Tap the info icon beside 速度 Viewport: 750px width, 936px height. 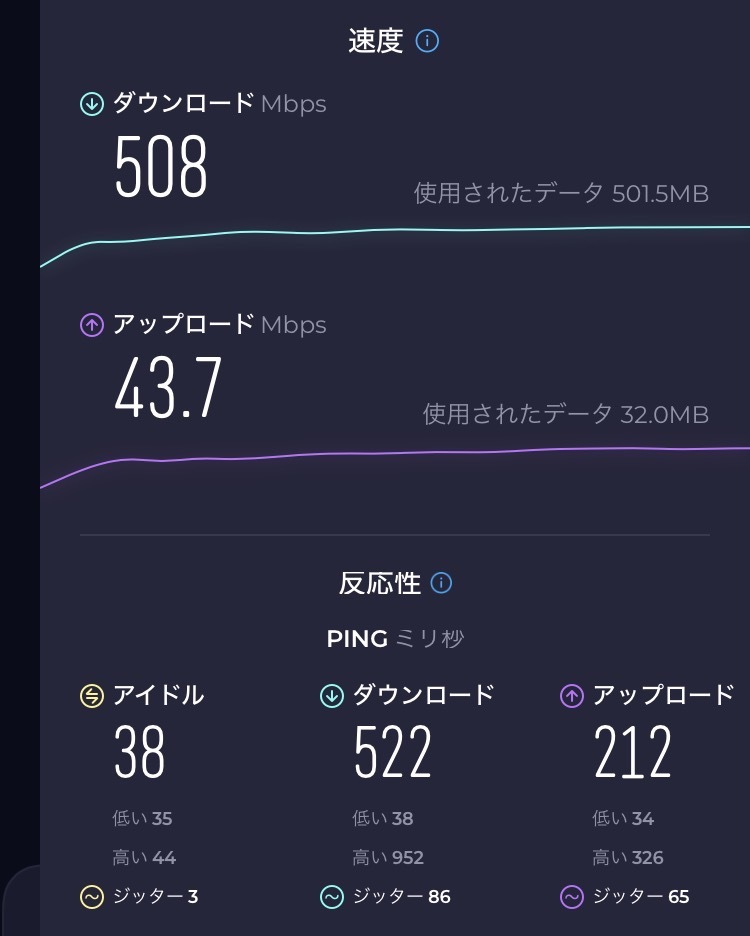(427, 42)
